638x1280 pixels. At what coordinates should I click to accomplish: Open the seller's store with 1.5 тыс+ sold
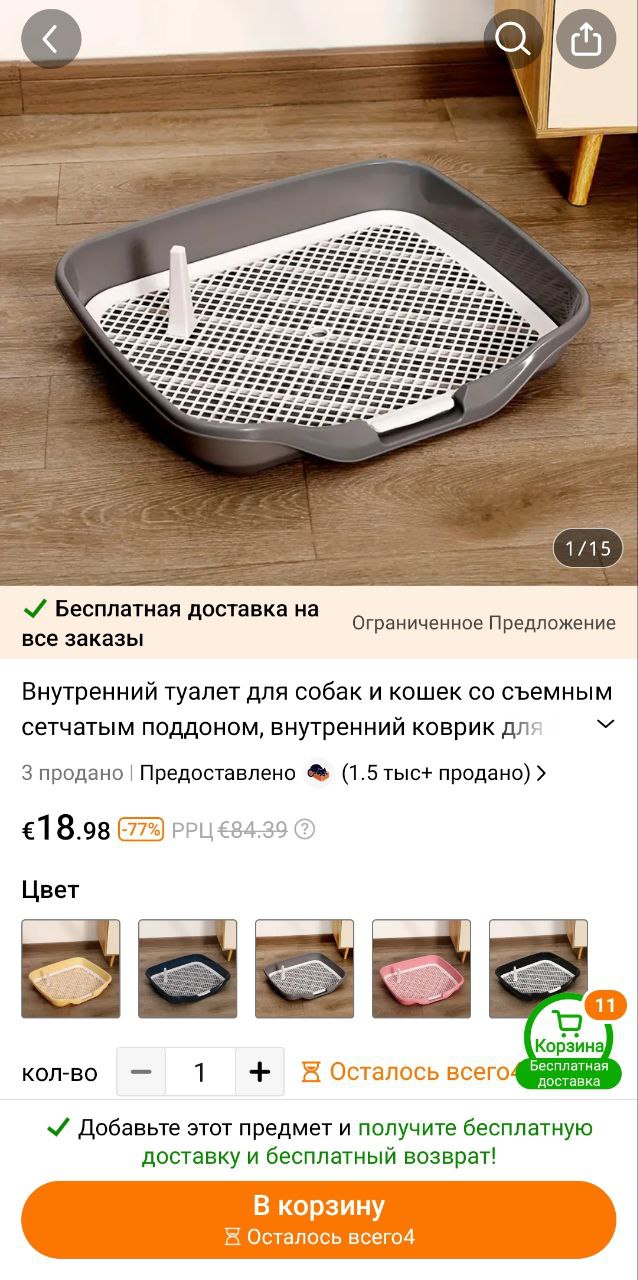pos(430,773)
